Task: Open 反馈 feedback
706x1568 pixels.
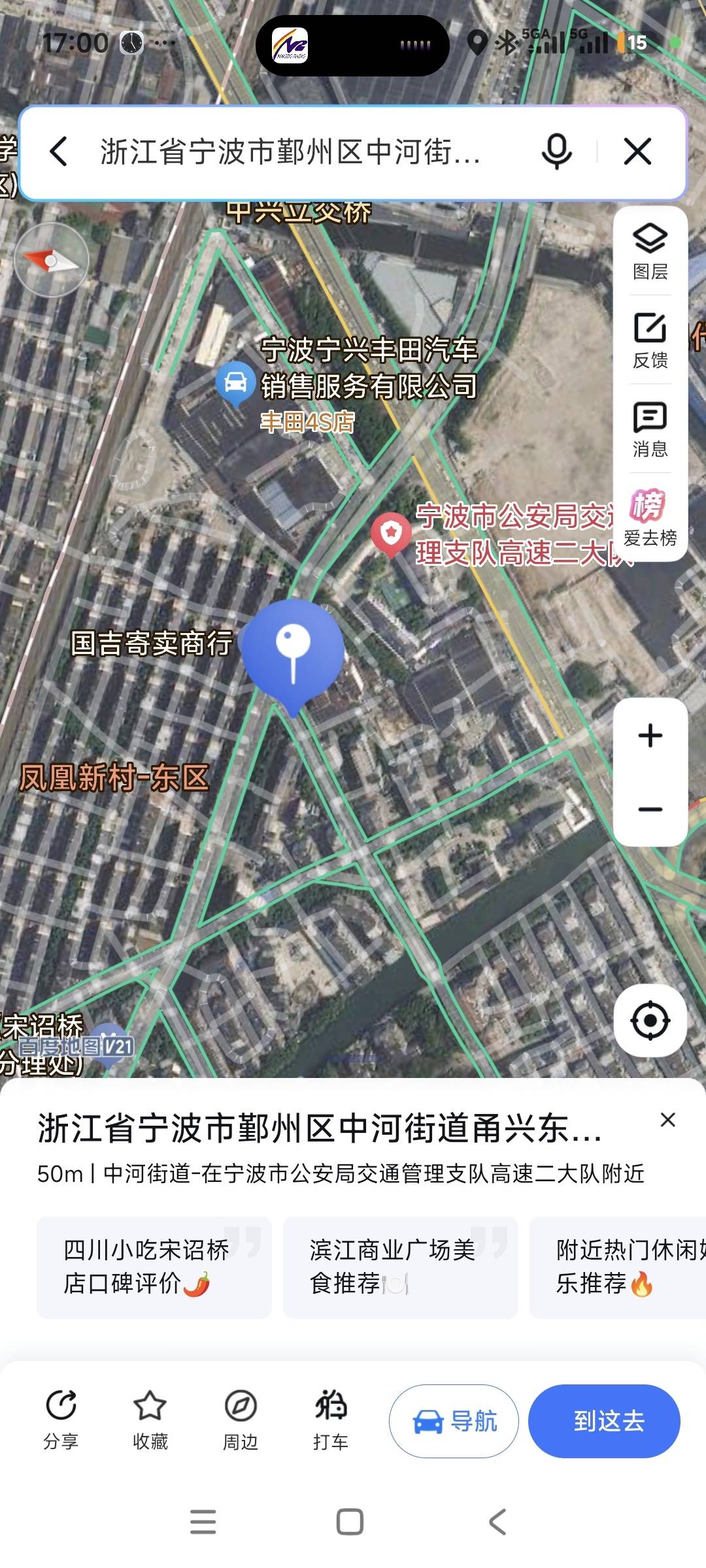Action: coord(650,340)
